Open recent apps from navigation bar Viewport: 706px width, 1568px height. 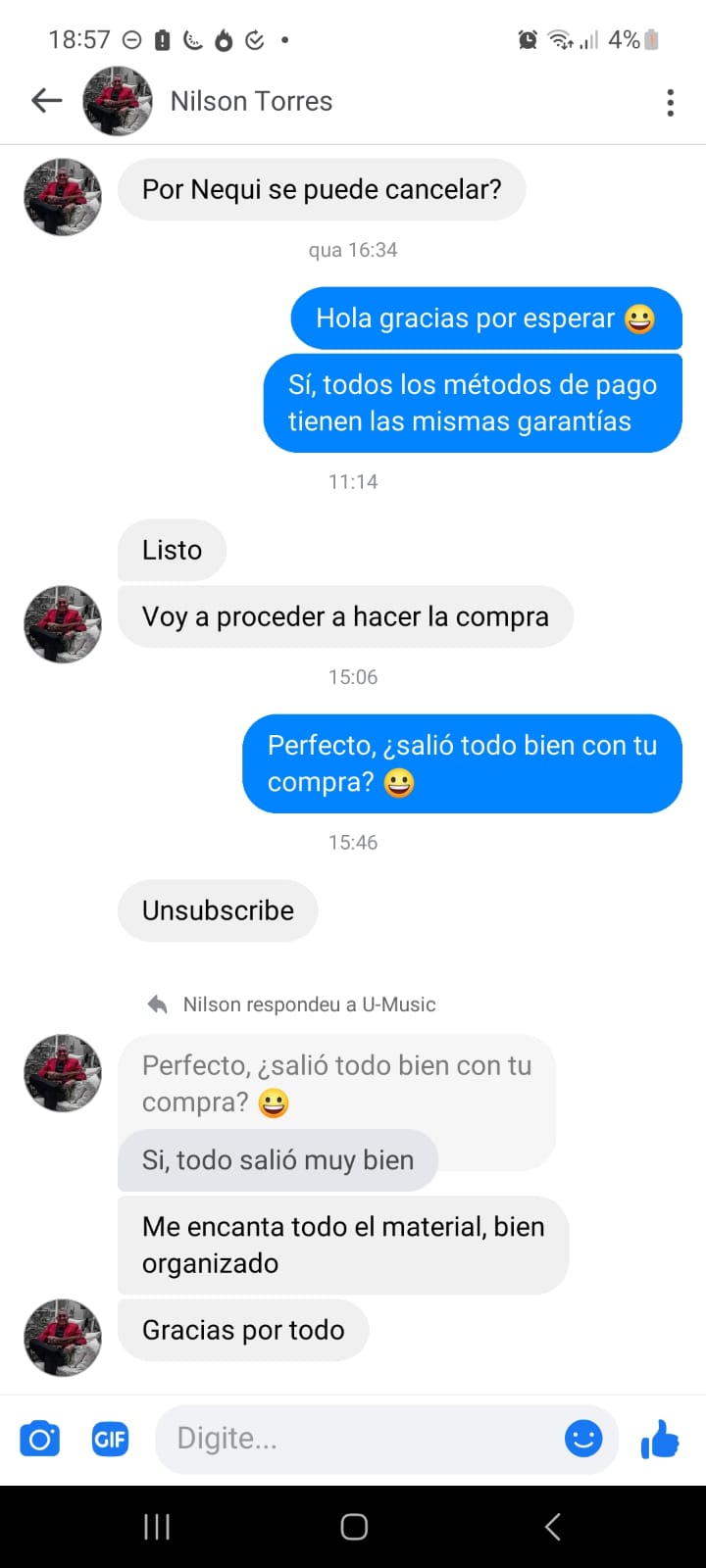pos(157,1526)
